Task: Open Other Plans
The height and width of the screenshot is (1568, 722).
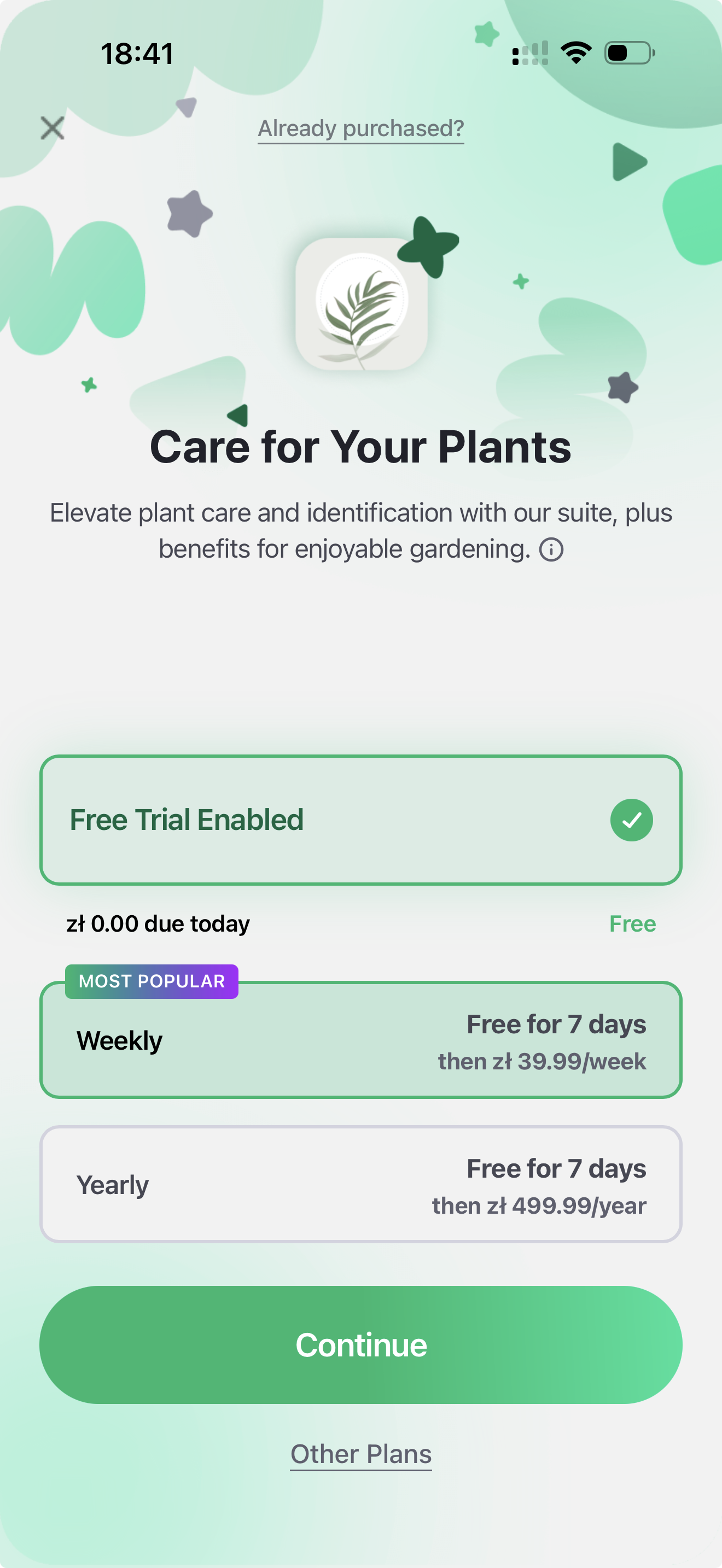Action: (x=360, y=1454)
